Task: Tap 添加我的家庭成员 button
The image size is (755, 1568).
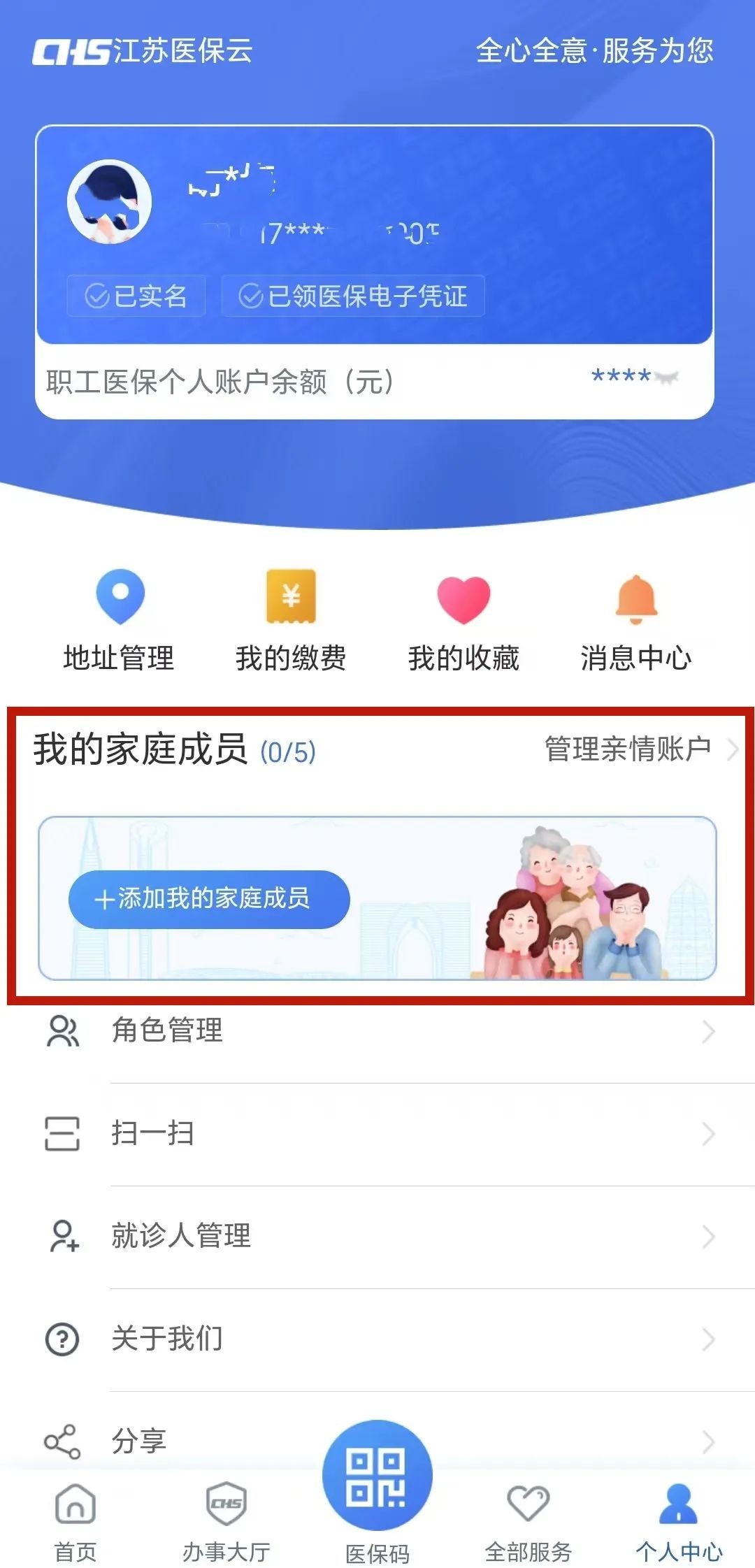Action: [209, 899]
